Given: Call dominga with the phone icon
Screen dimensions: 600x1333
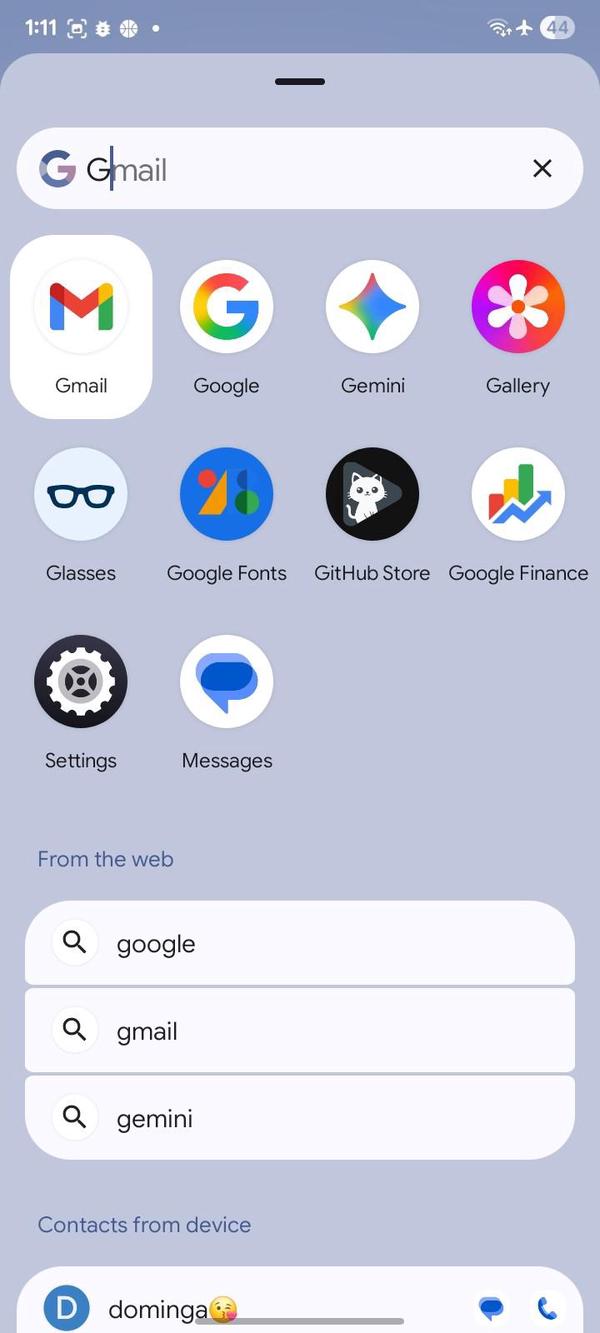Looking at the screenshot, I should [547, 1308].
